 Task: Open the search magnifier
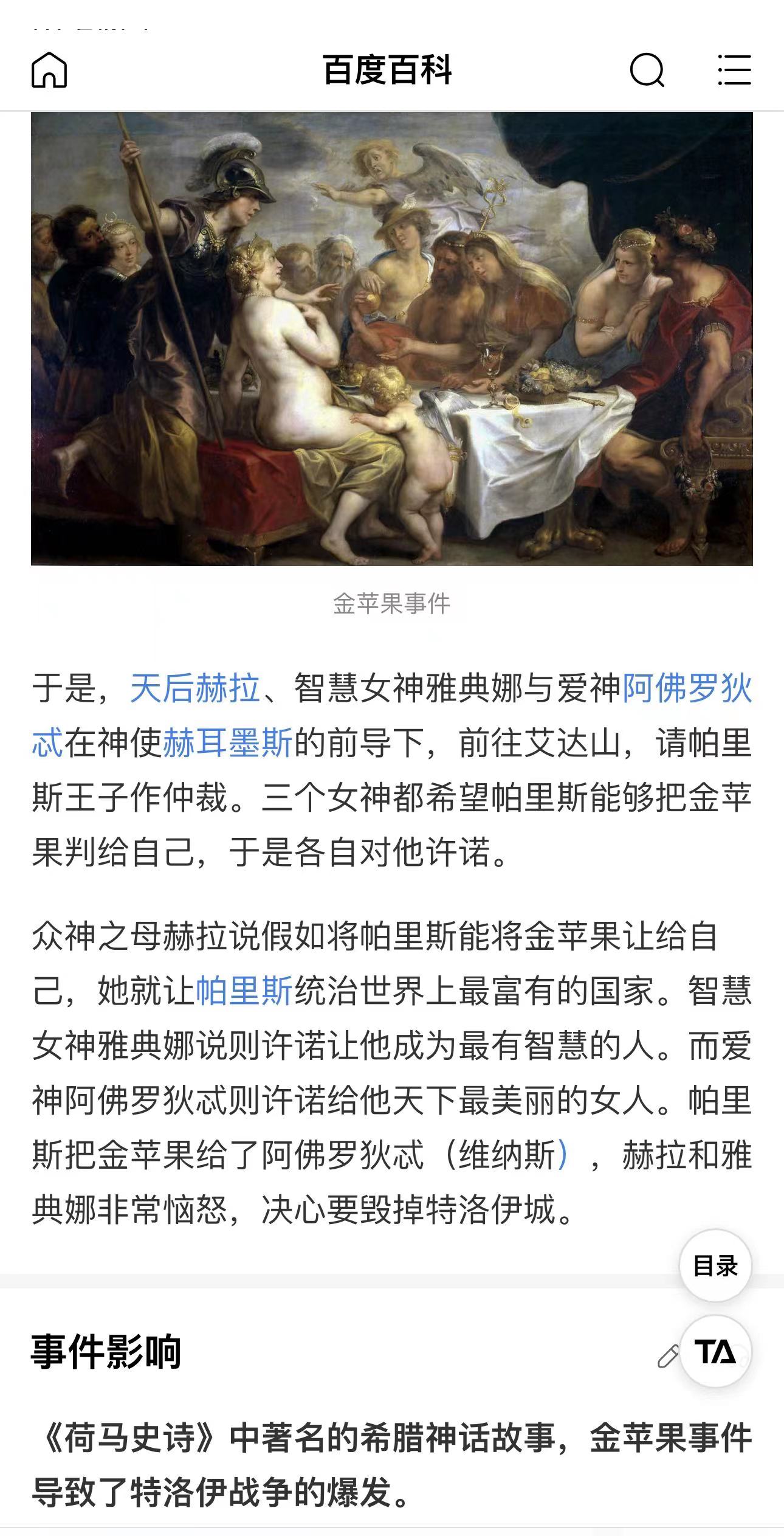[x=647, y=70]
